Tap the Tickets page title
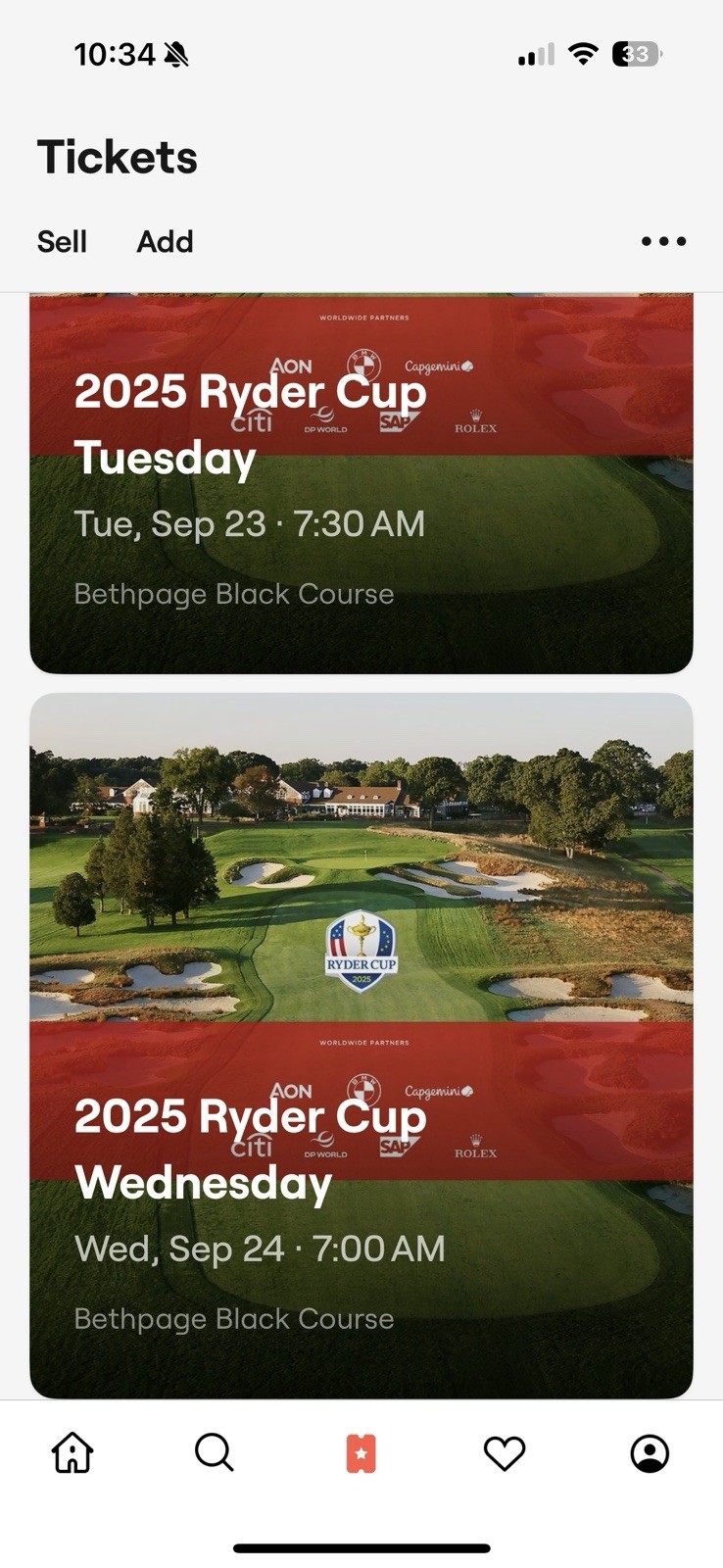723x1568 pixels. [117, 156]
